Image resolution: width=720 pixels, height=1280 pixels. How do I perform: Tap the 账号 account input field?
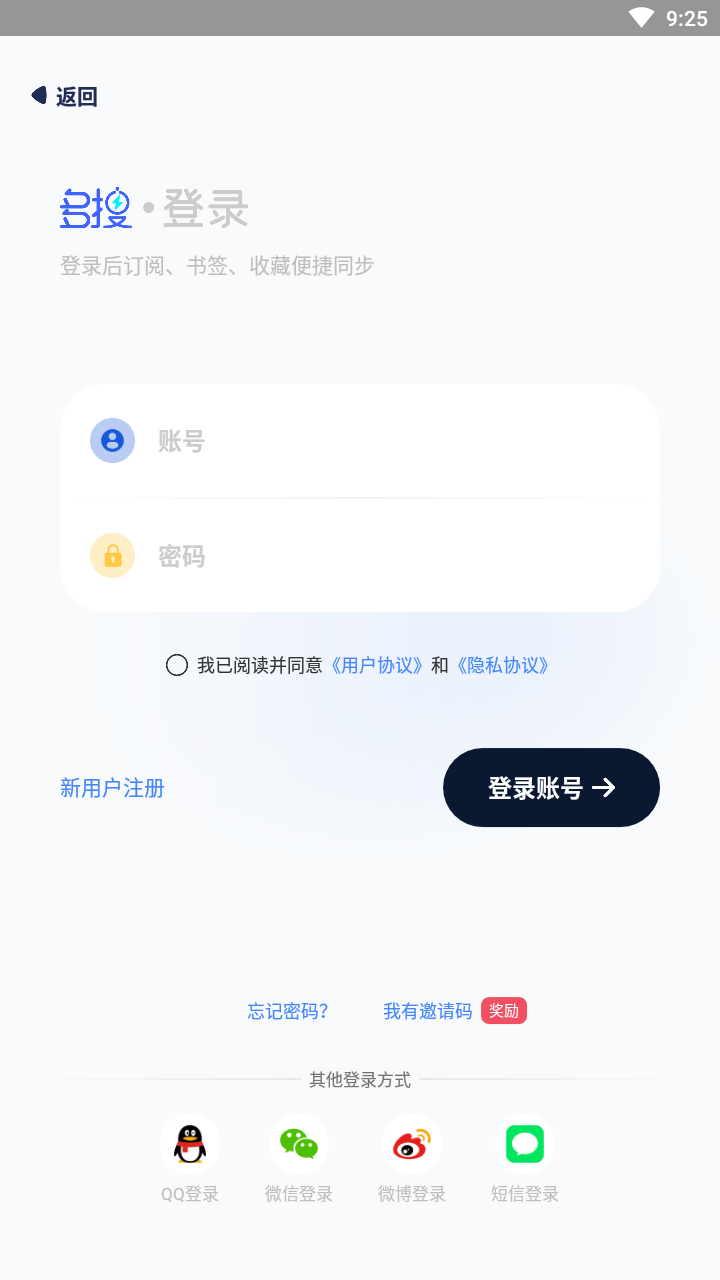360,441
